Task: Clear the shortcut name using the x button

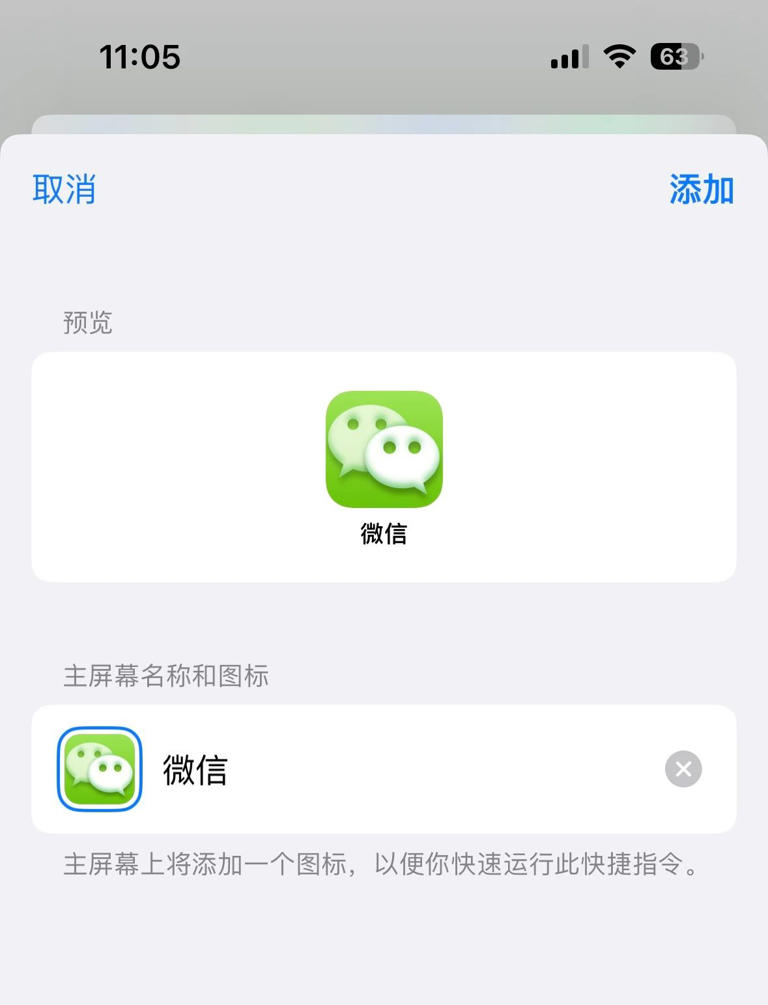Action: (x=683, y=768)
